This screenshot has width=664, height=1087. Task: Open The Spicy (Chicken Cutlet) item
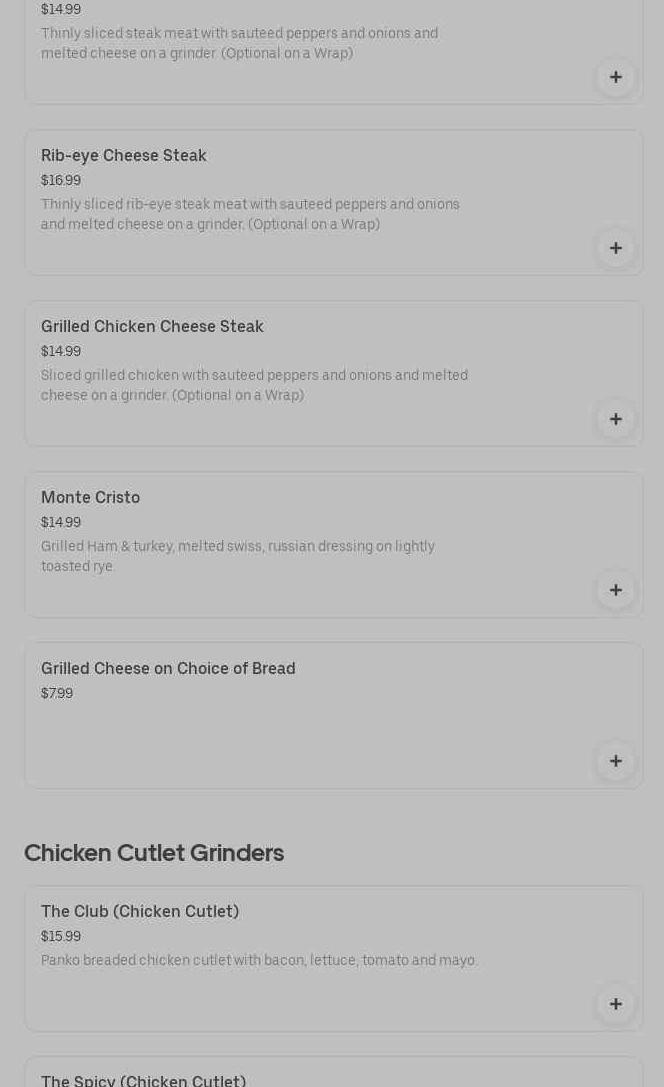click(144, 1080)
